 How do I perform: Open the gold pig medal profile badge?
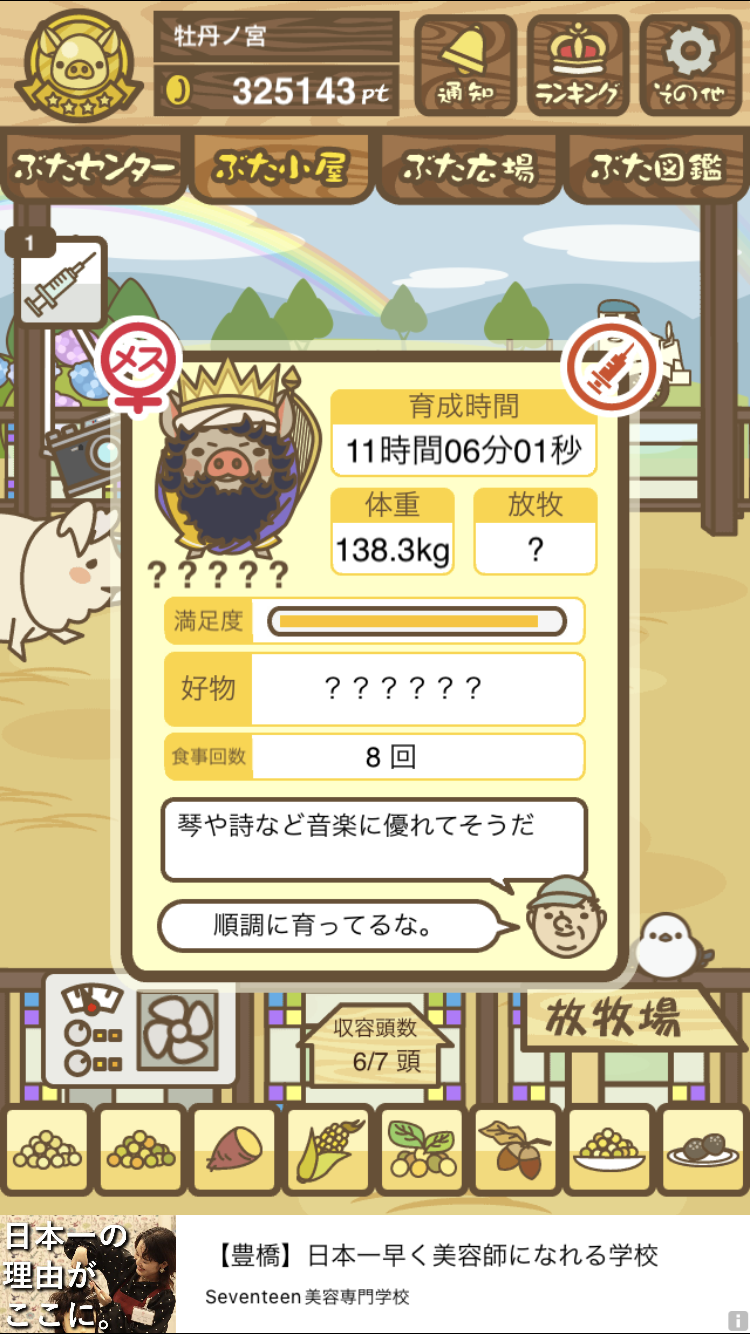point(78,65)
